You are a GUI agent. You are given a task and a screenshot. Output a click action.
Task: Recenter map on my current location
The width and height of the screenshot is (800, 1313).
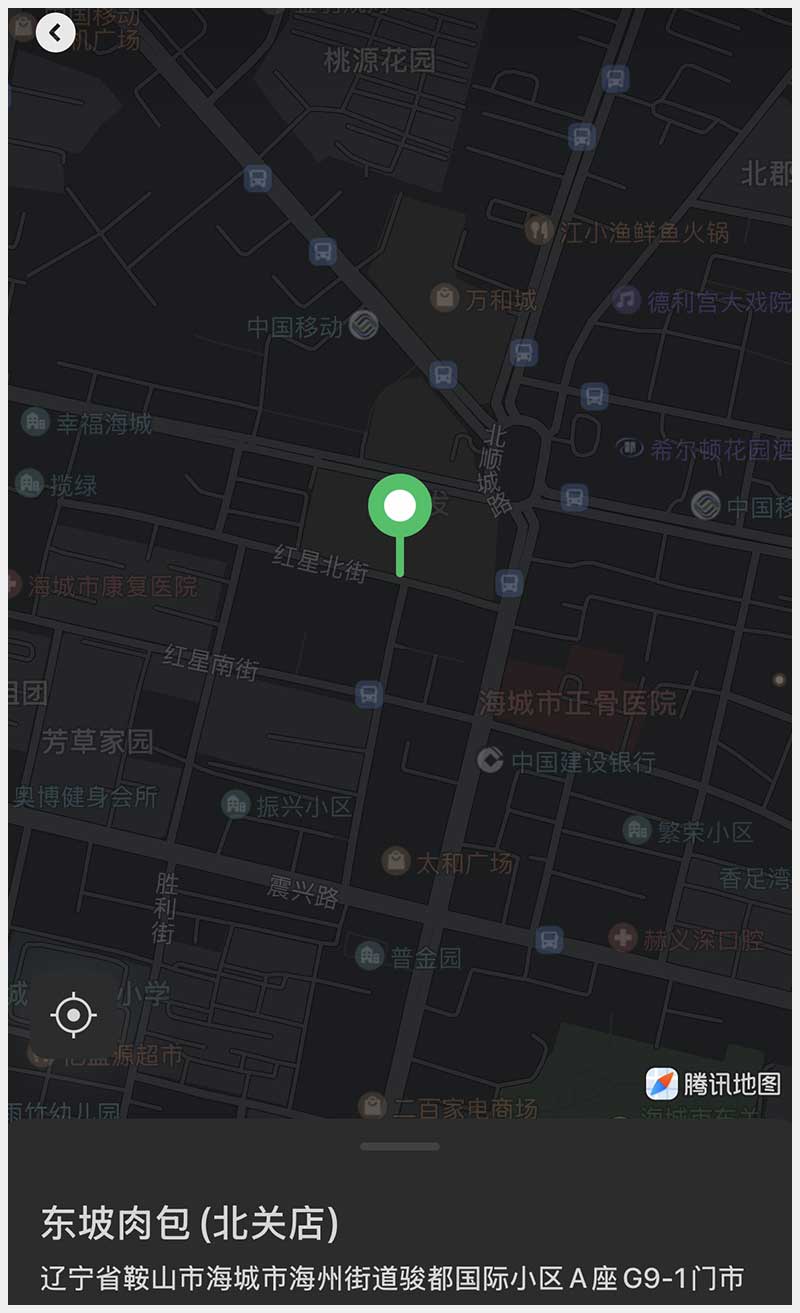point(74,1015)
